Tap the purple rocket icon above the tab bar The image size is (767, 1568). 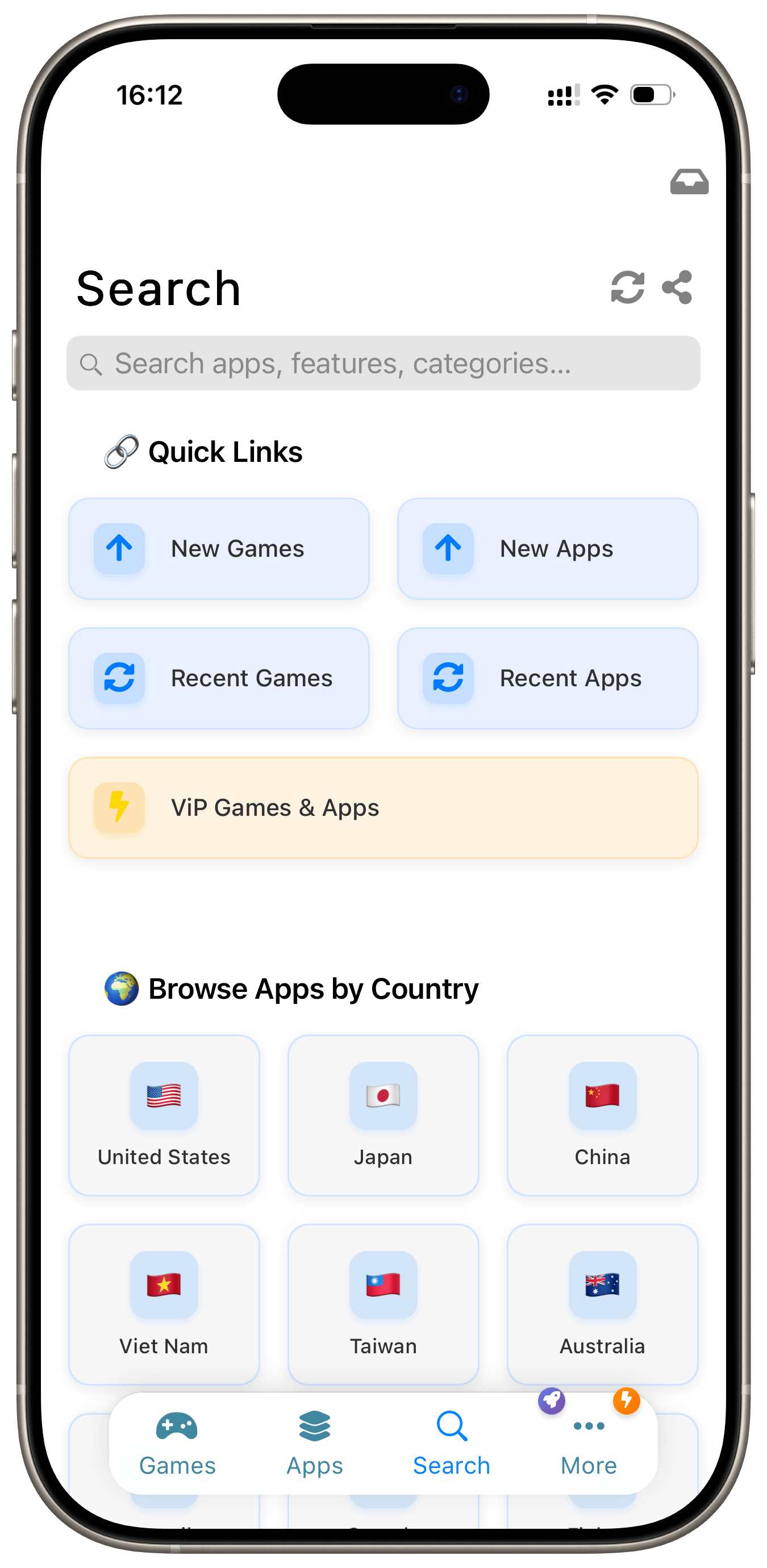[x=551, y=1401]
